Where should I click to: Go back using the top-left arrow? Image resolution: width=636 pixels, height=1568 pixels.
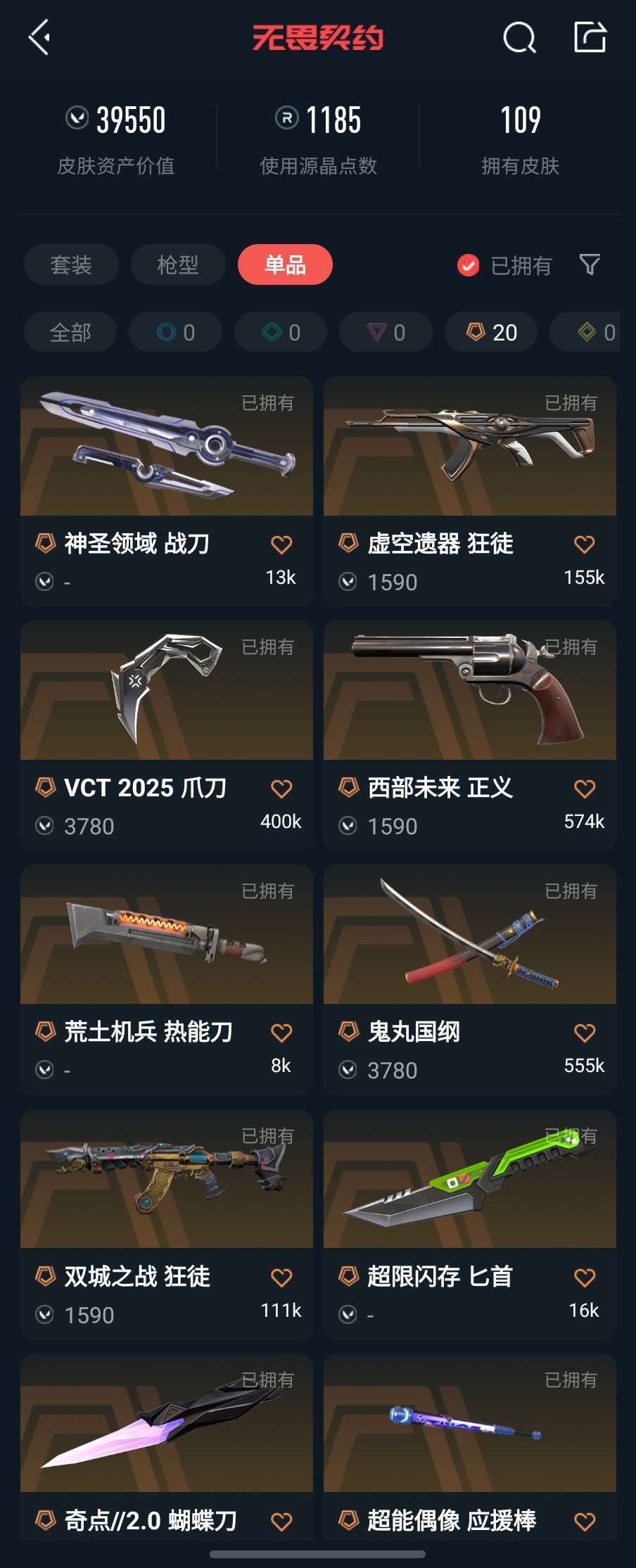[x=39, y=37]
